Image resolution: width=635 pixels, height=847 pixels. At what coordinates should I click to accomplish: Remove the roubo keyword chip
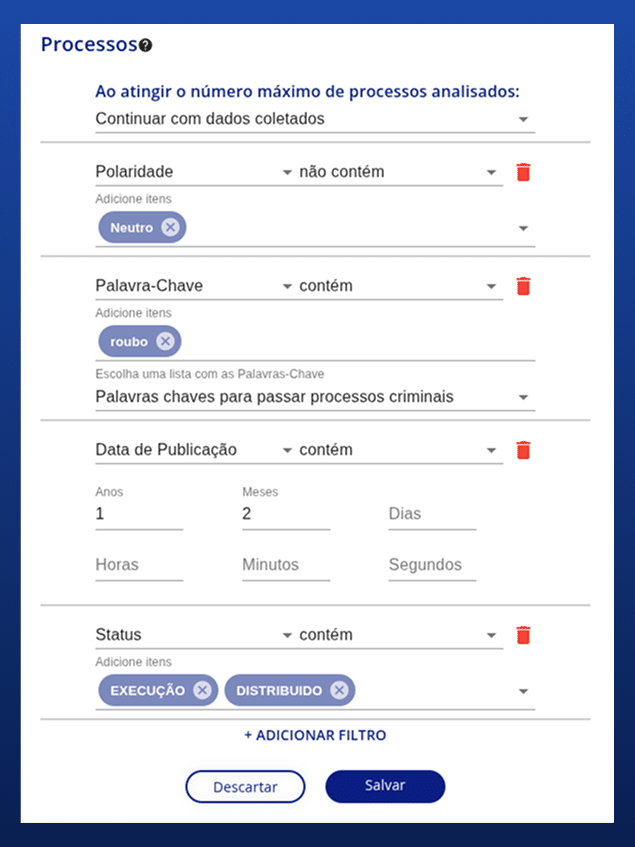click(x=165, y=342)
